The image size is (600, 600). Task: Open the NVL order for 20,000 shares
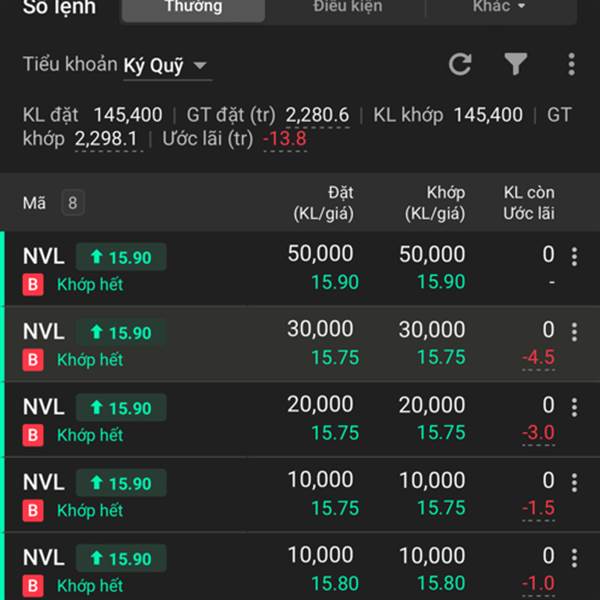tap(280, 420)
